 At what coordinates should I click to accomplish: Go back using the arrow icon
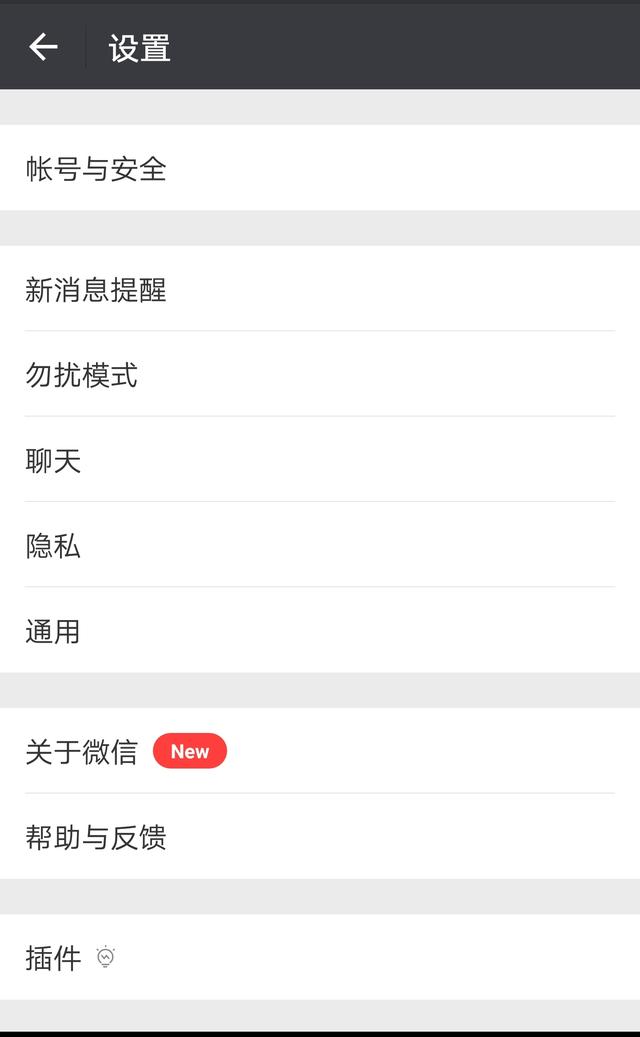click(x=43, y=47)
